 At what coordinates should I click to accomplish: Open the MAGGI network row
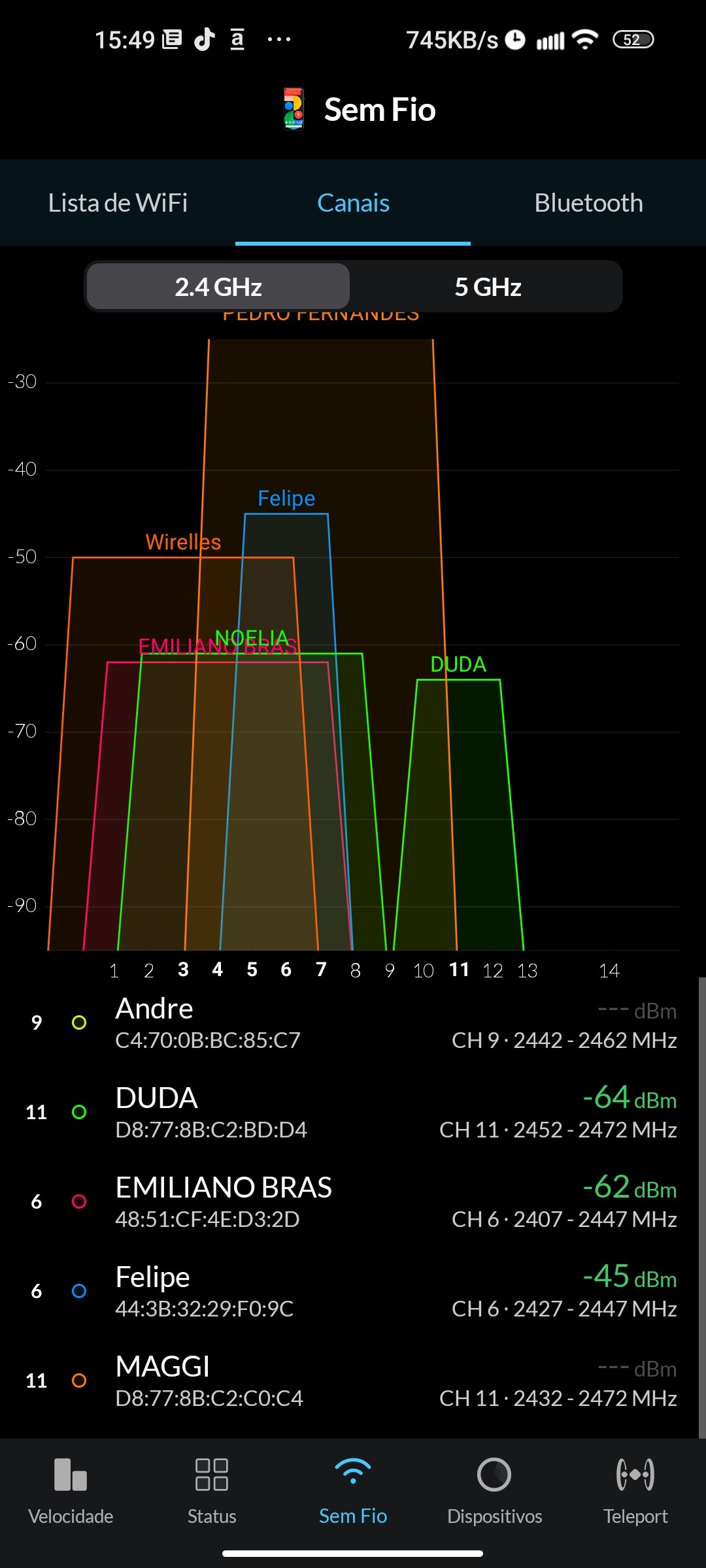click(353, 1381)
